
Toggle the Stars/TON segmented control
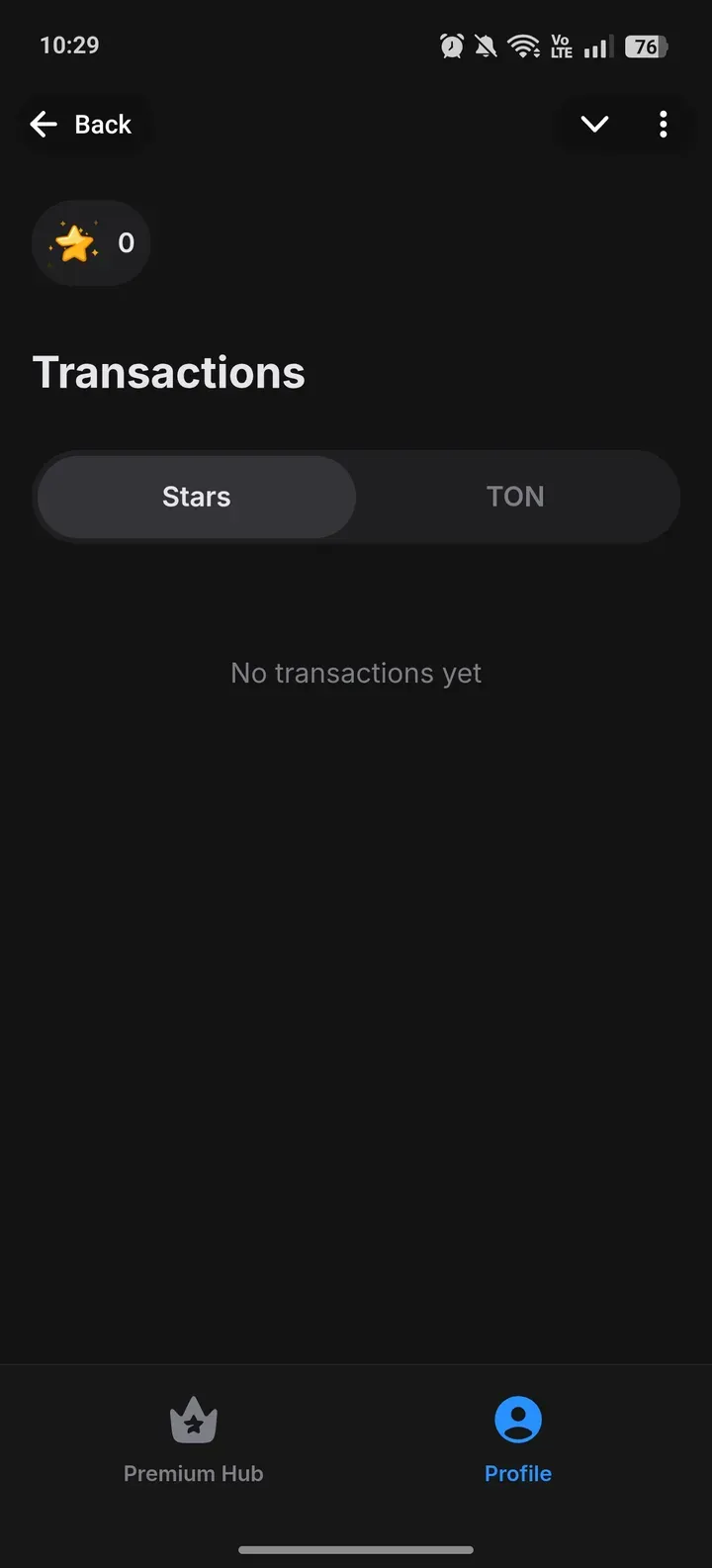356,496
